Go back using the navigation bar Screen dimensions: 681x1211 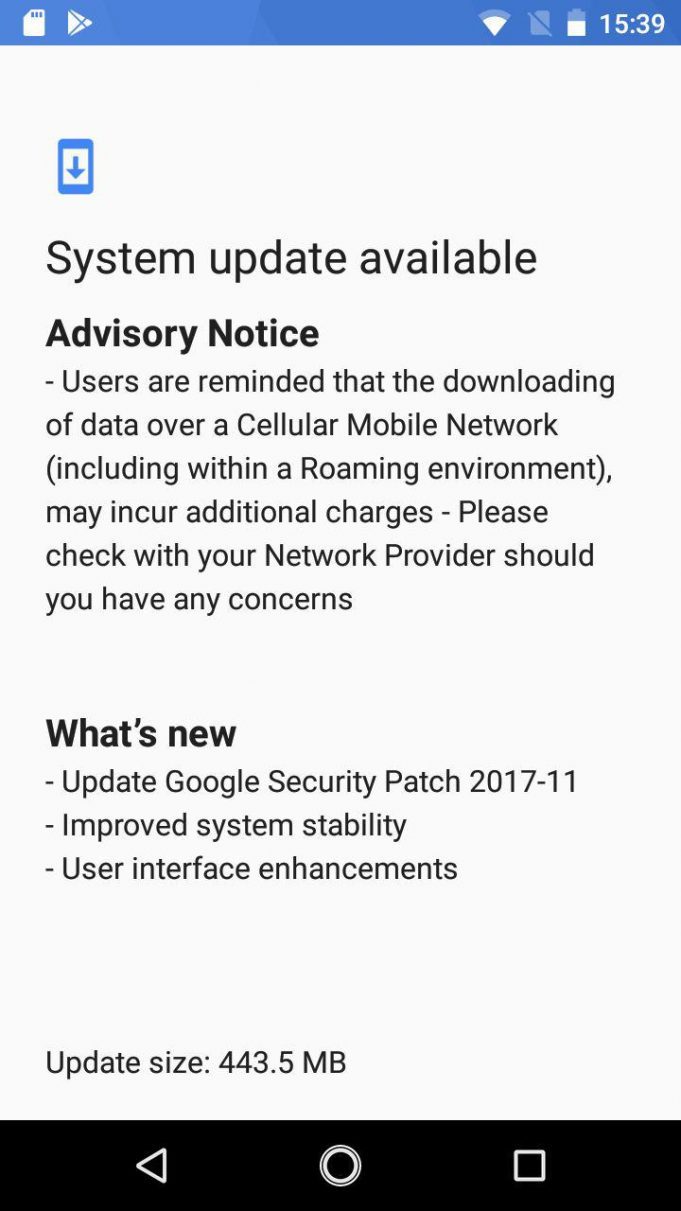(152, 1165)
